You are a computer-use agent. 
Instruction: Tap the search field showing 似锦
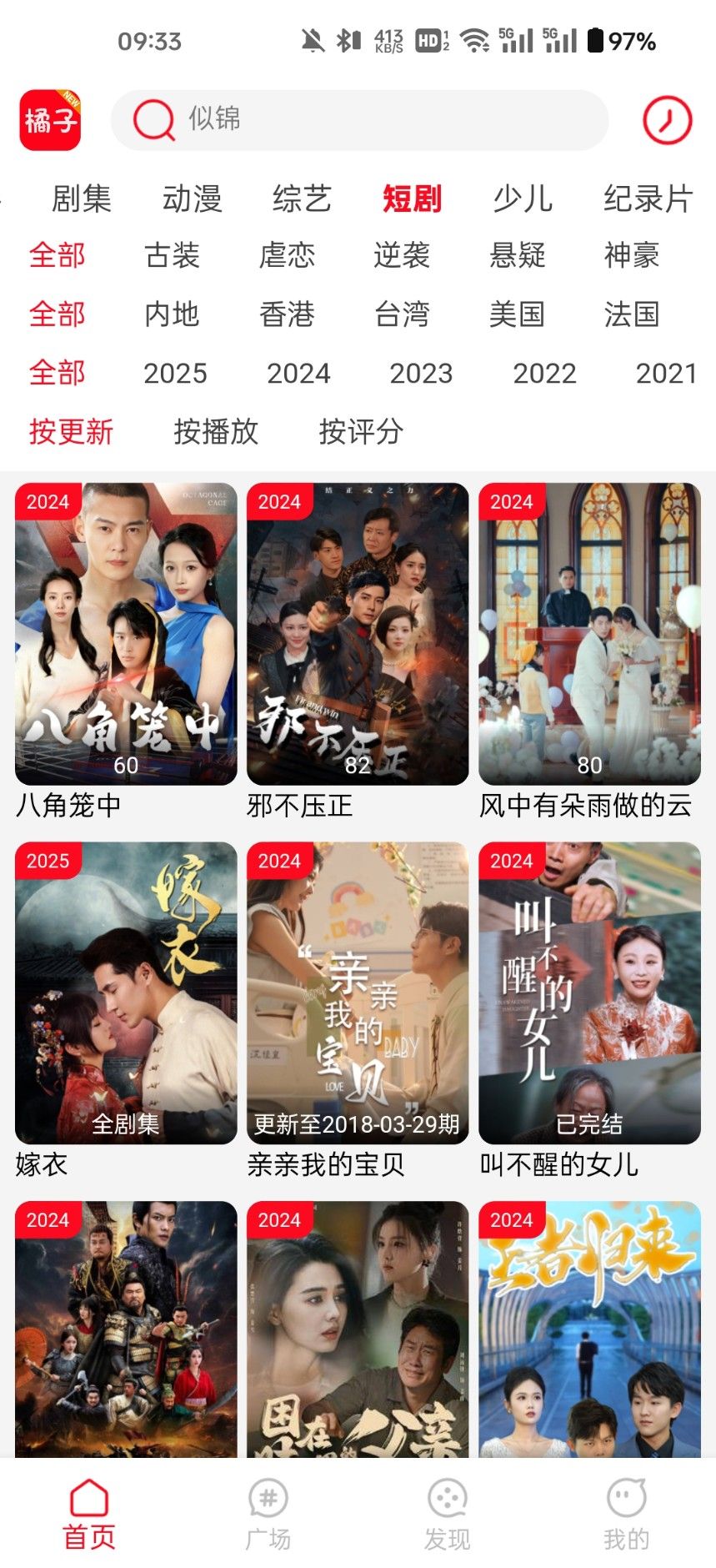(x=358, y=120)
